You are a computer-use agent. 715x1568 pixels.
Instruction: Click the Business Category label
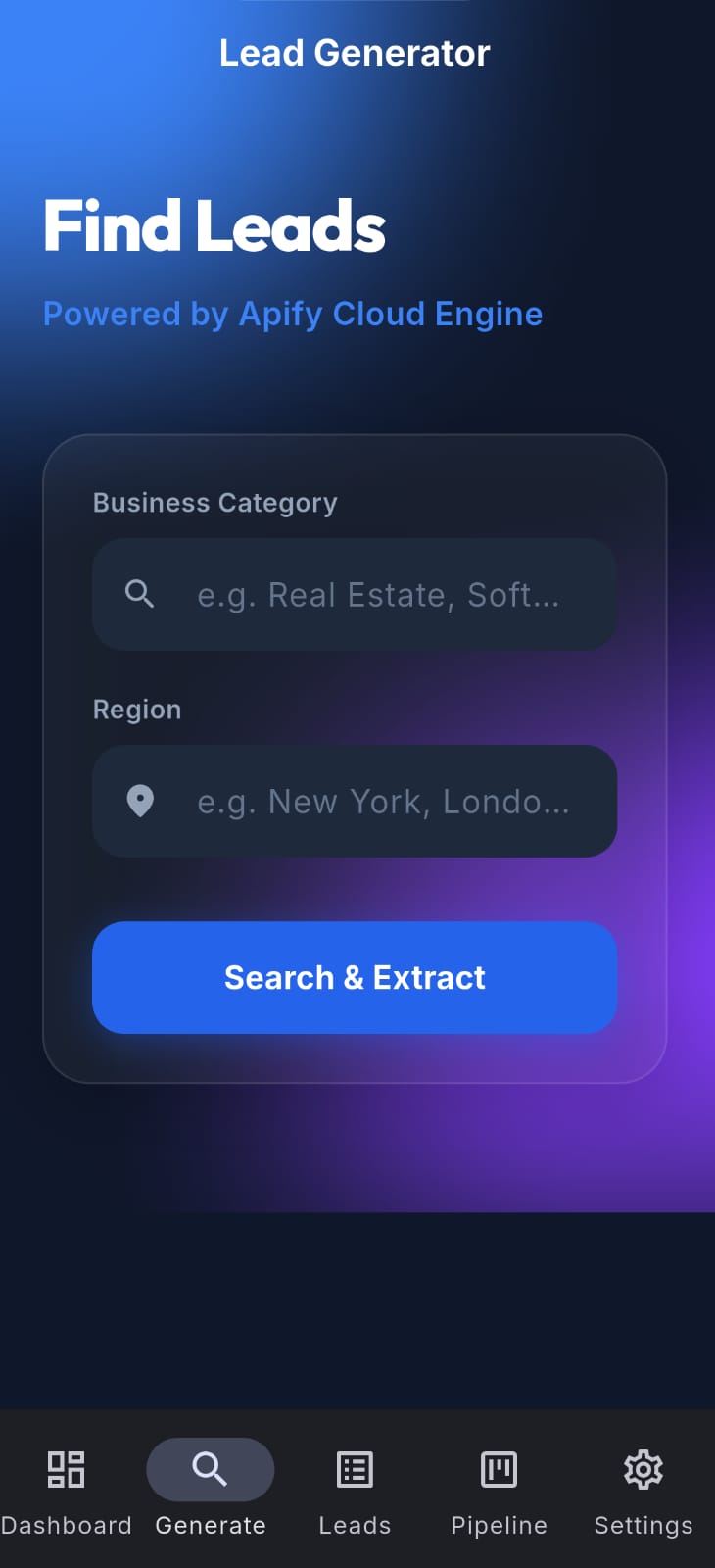tap(214, 503)
